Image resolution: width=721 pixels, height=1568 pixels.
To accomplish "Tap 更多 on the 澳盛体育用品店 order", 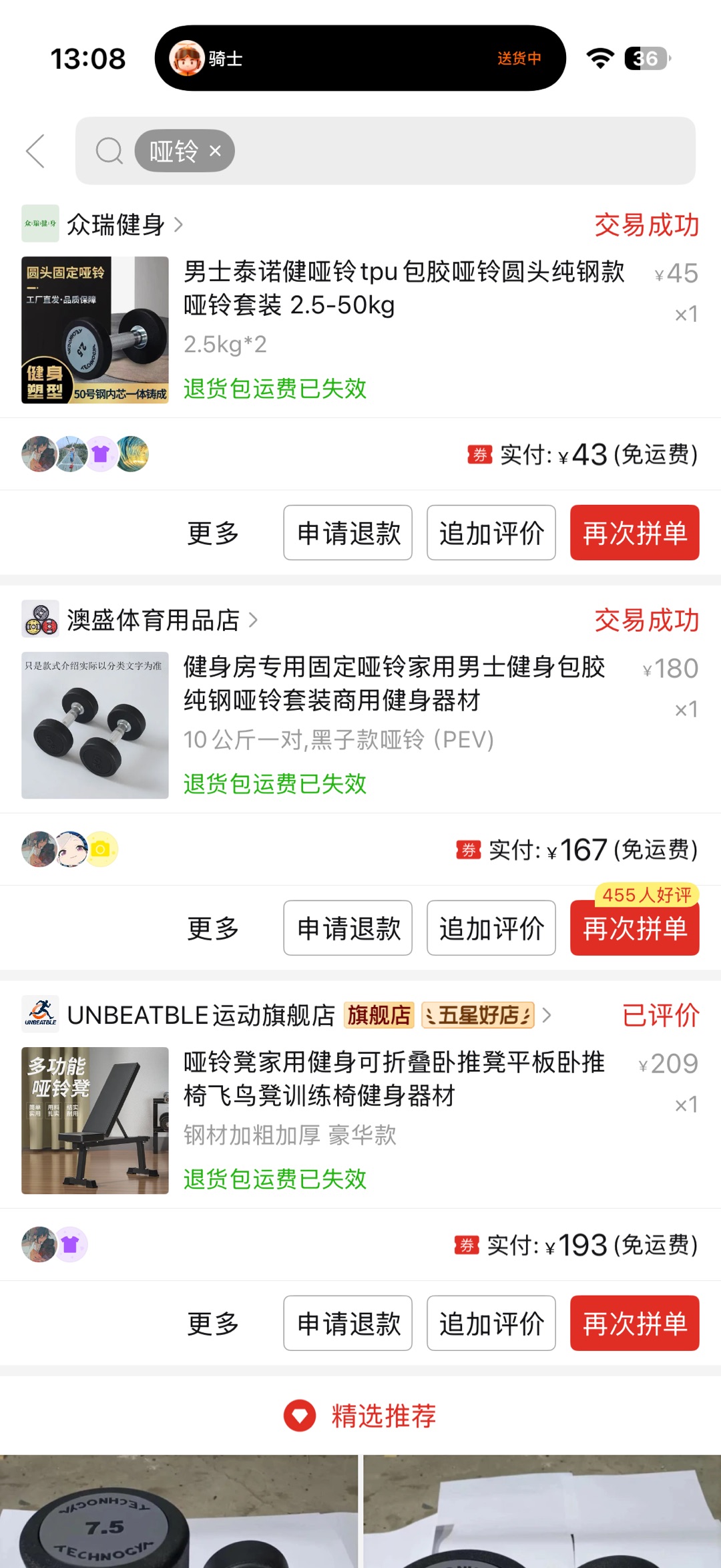I will [212, 928].
